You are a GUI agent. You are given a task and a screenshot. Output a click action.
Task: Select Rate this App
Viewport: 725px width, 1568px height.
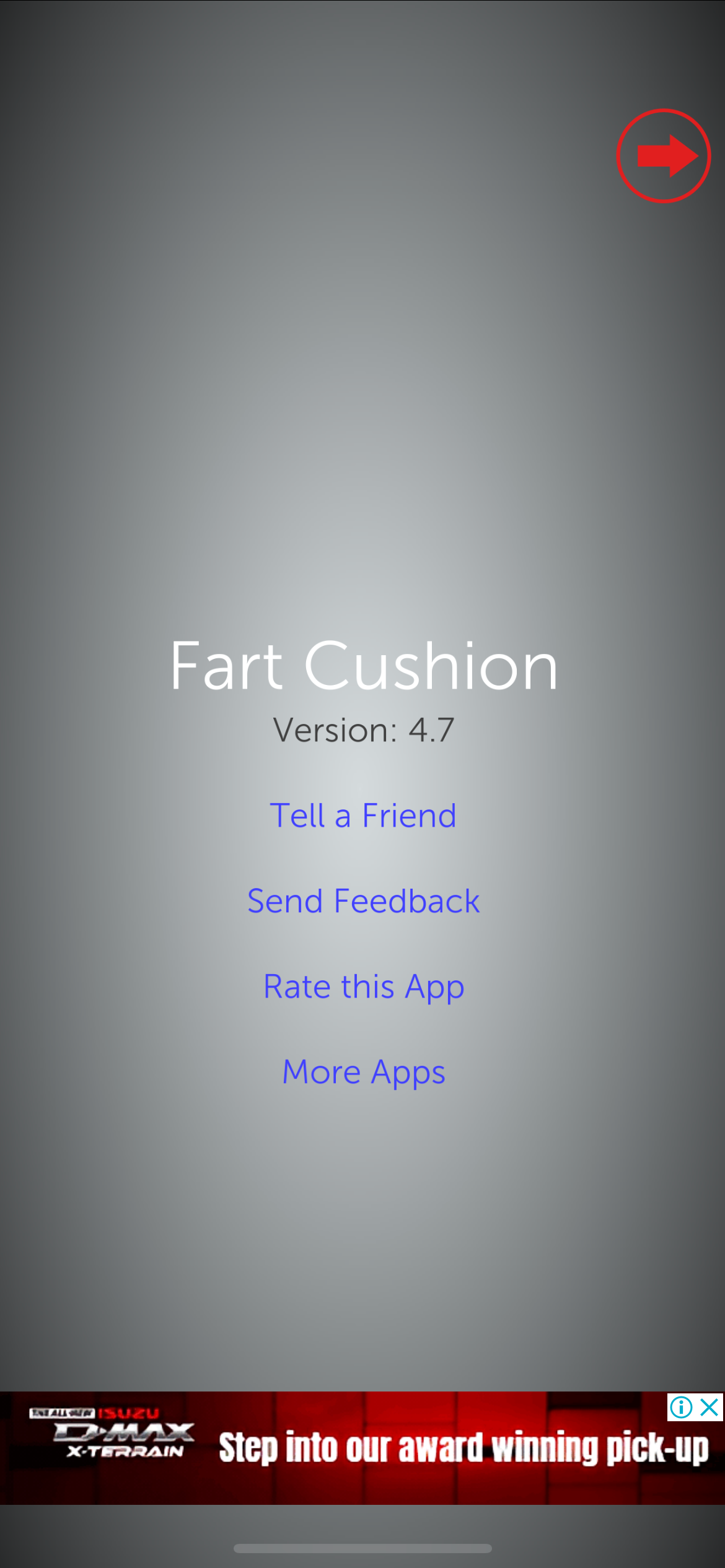tap(362, 987)
